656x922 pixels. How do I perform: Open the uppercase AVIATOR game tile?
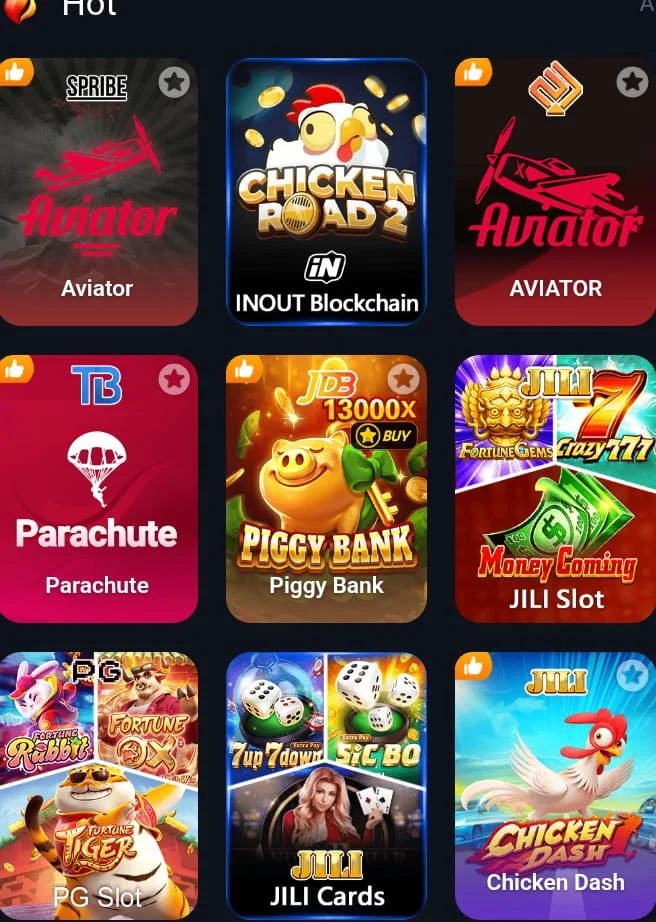click(x=555, y=200)
